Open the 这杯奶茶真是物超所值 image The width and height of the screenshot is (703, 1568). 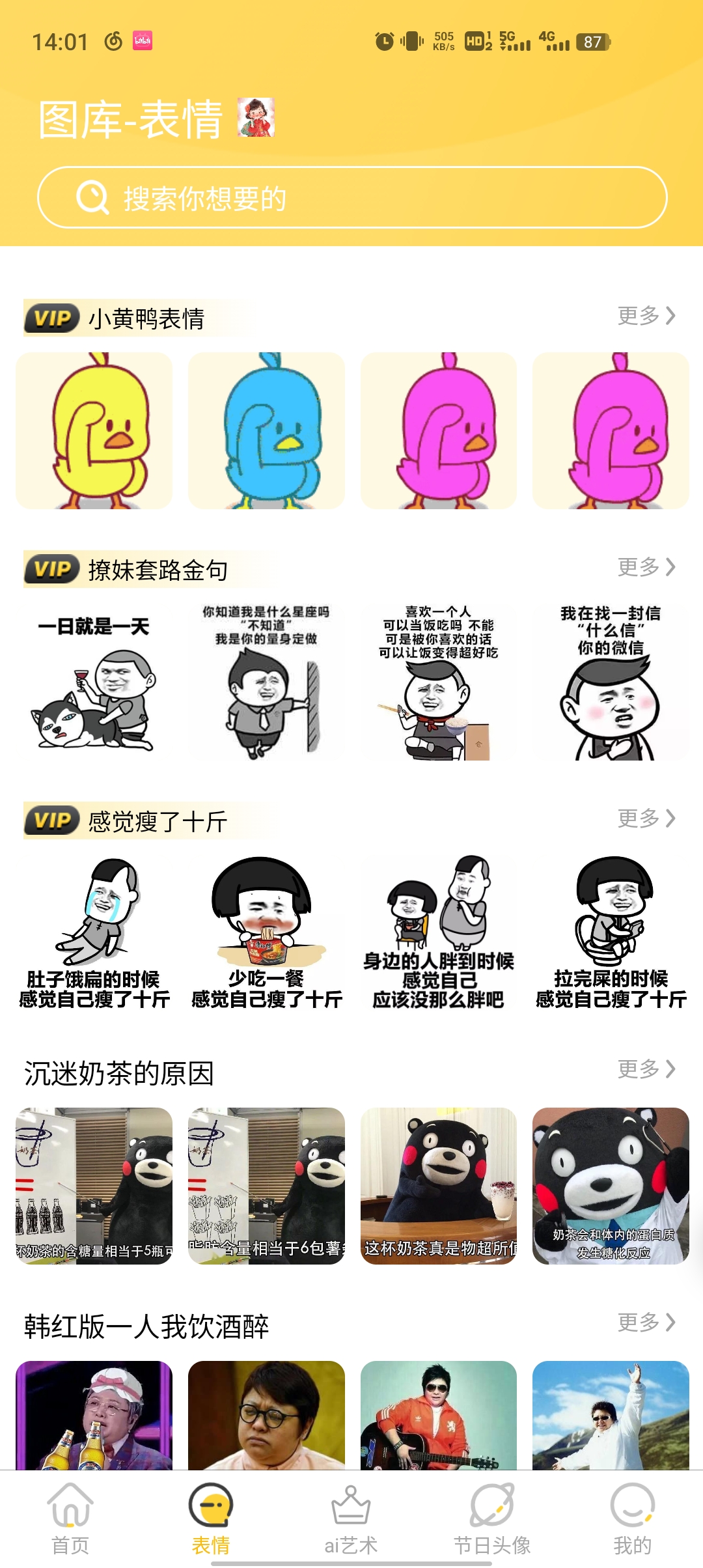[439, 1185]
